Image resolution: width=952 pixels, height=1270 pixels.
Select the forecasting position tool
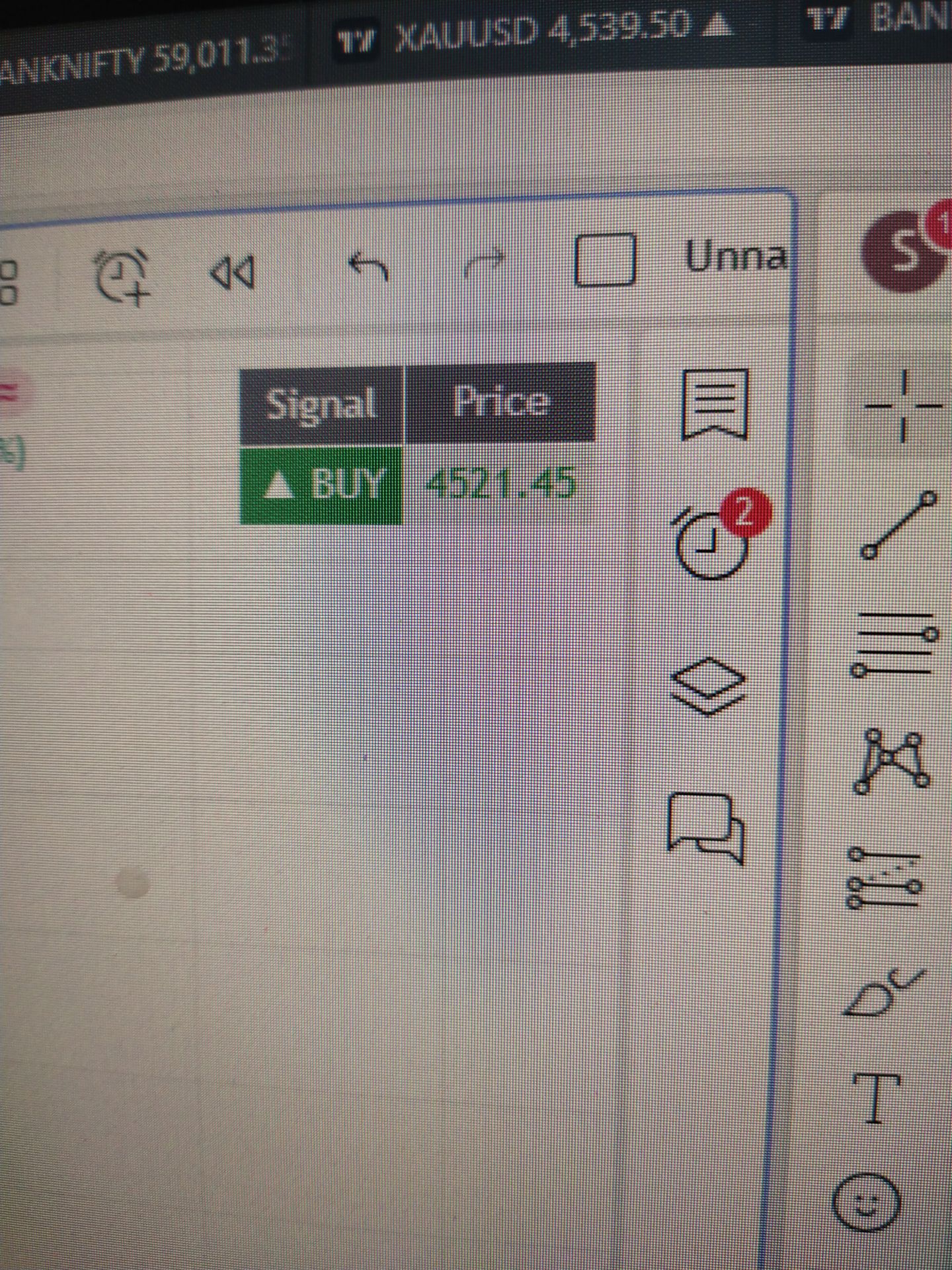(x=885, y=880)
